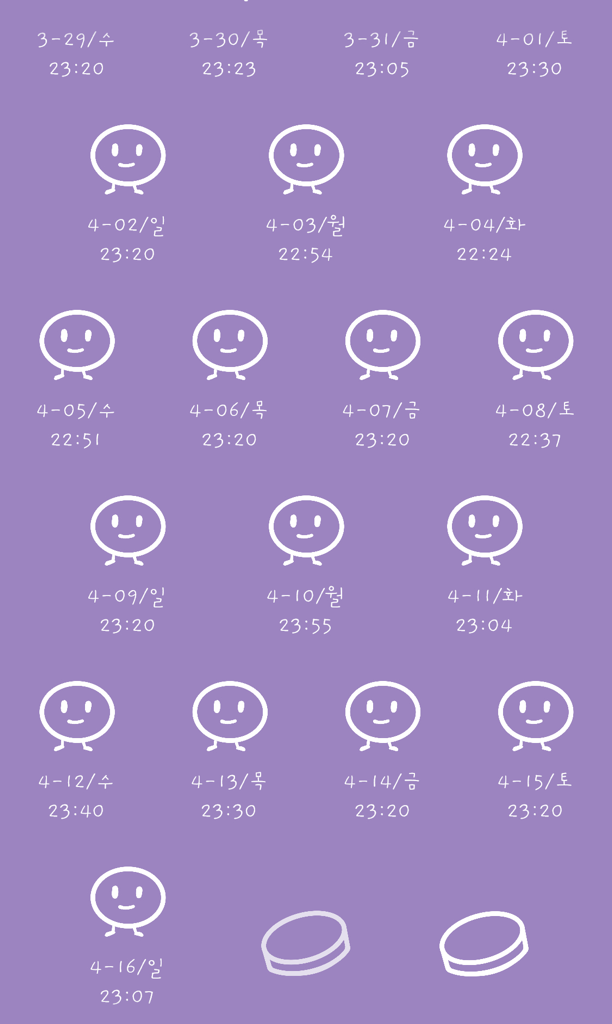The width and height of the screenshot is (612, 1024).
Task: Tap the smiley face for 4-14
Action: (382, 714)
